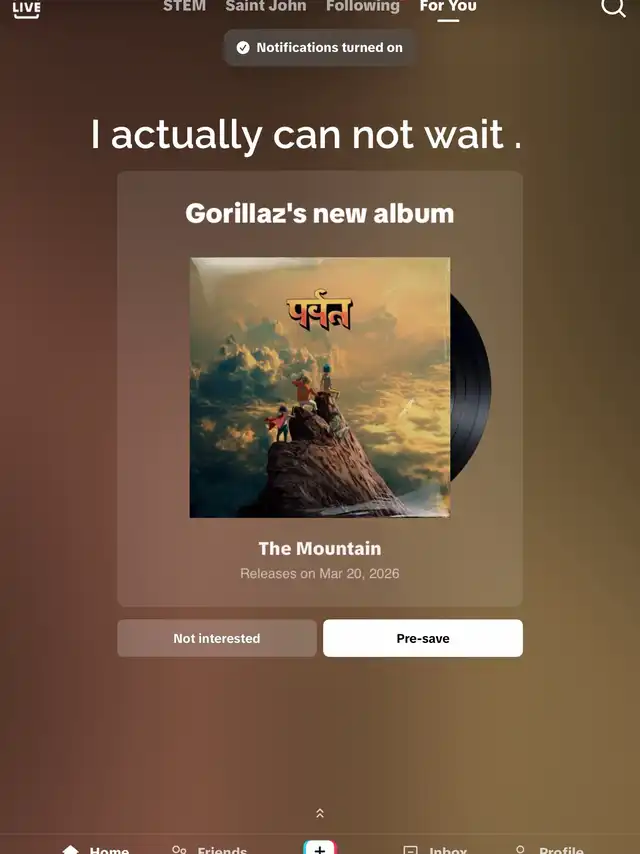
Task: Open the Profile tab
Action: 549,850
